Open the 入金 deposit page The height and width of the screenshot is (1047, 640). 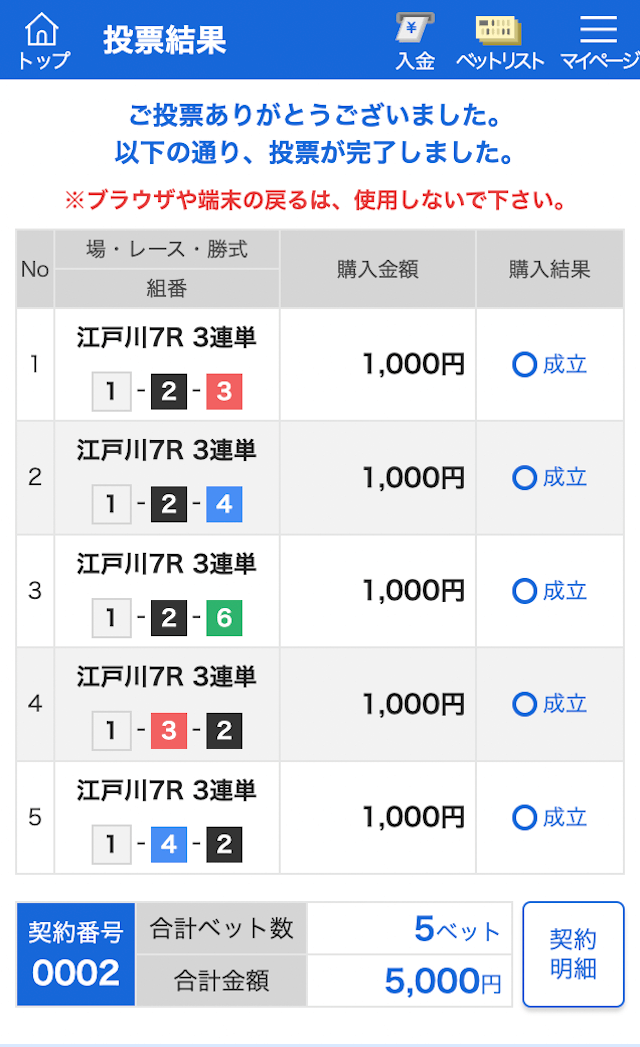click(x=415, y=41)
